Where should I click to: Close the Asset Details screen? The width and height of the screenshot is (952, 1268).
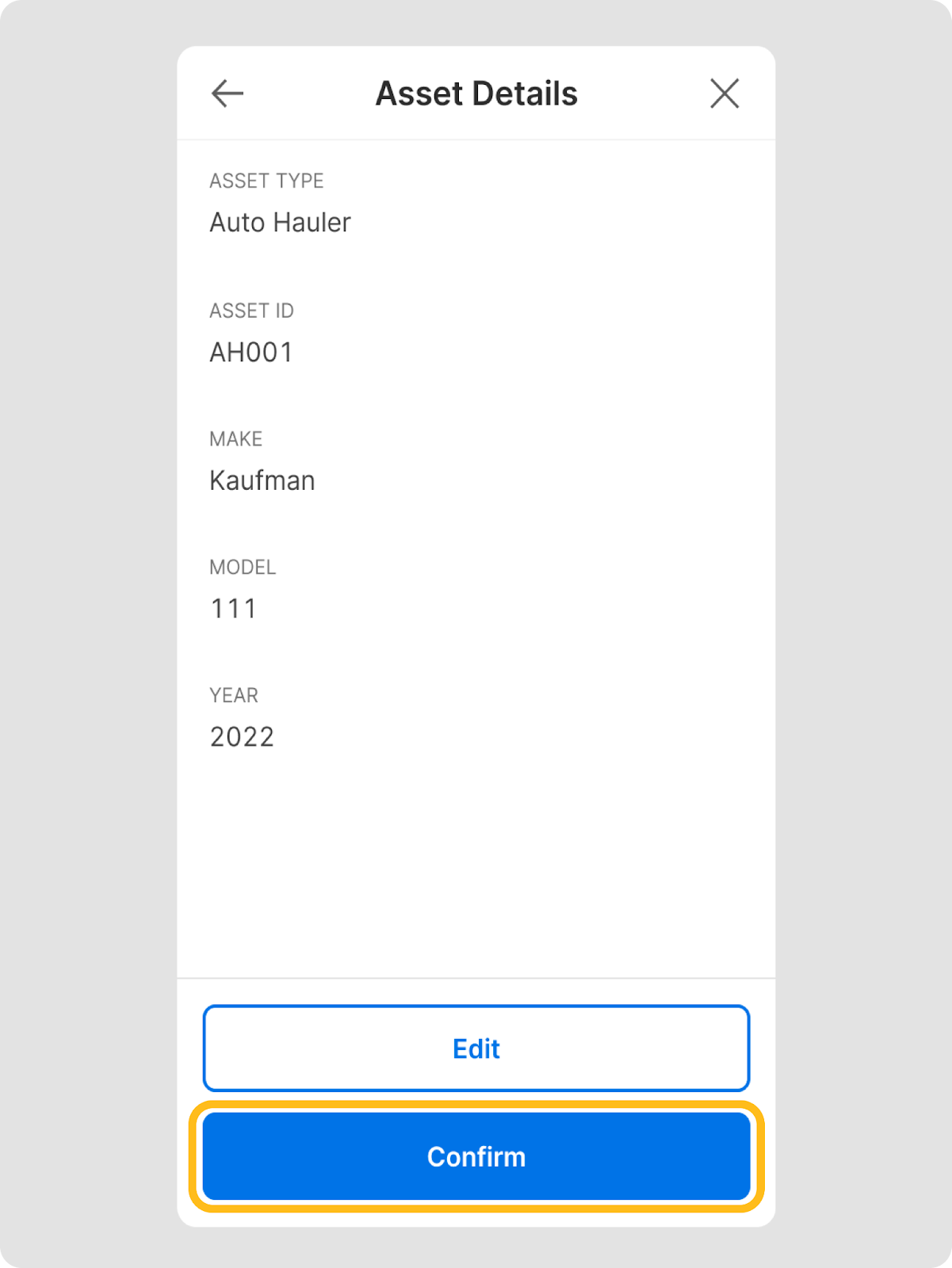coord(724,94)
